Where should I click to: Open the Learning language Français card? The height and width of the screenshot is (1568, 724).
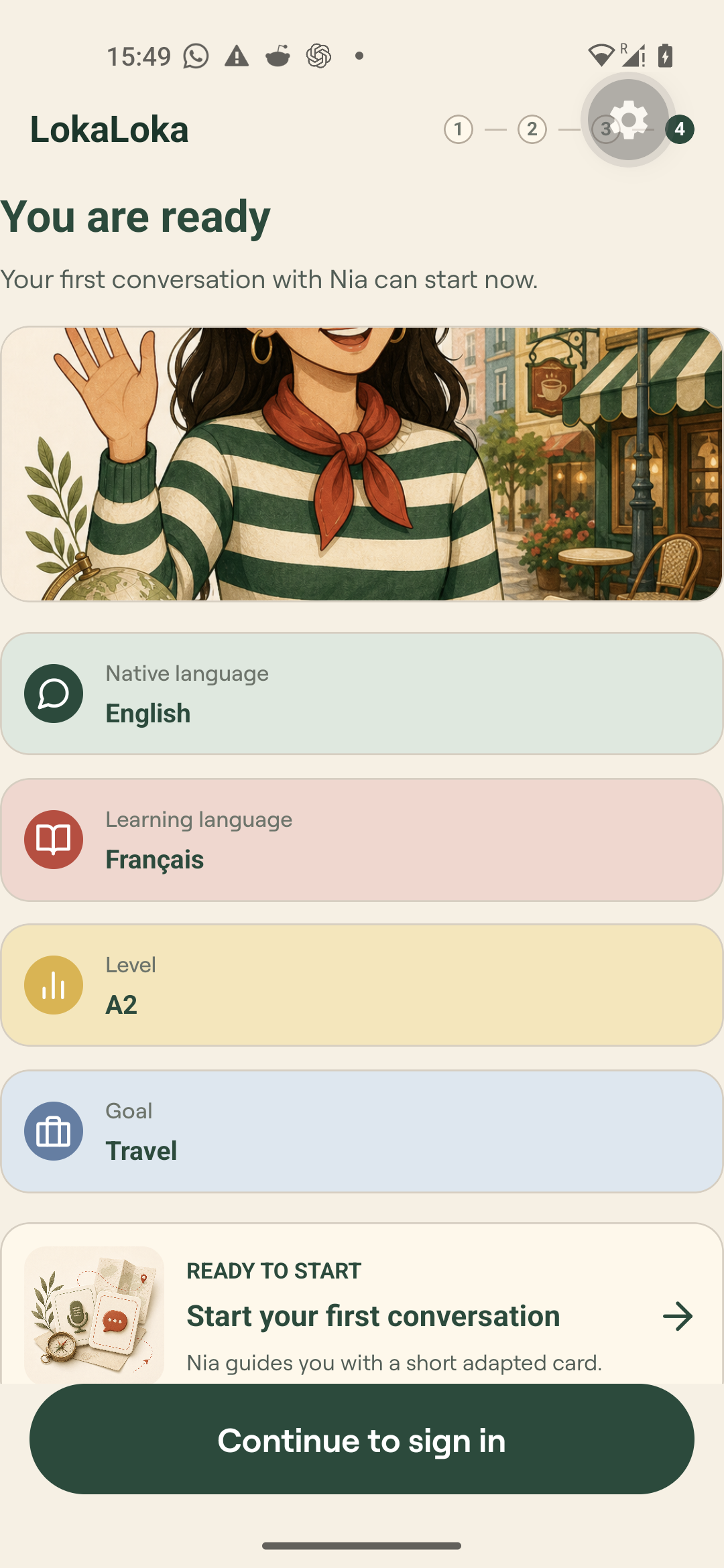(362, 840)
